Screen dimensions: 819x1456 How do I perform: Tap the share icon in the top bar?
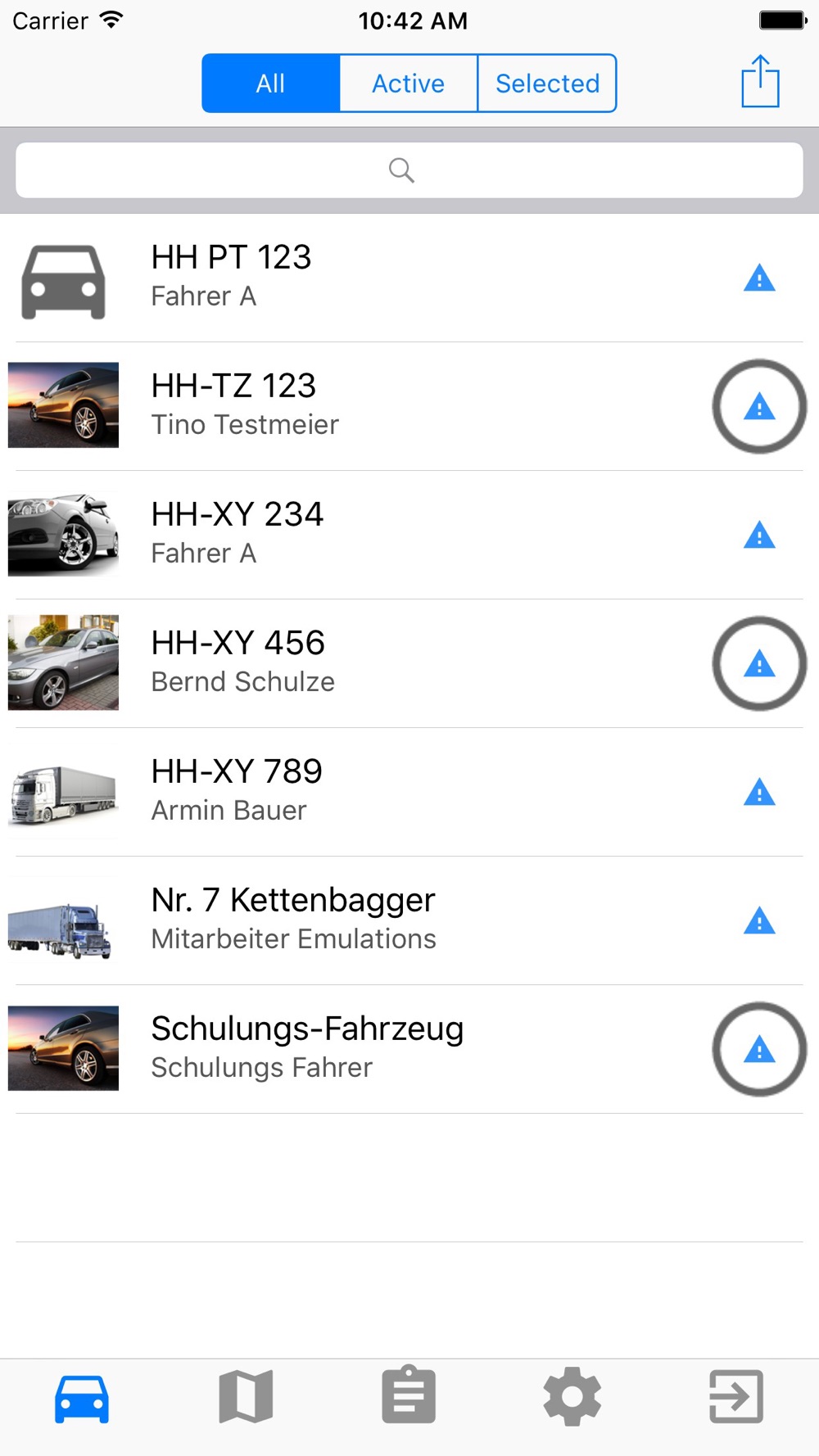coord(760,82)
